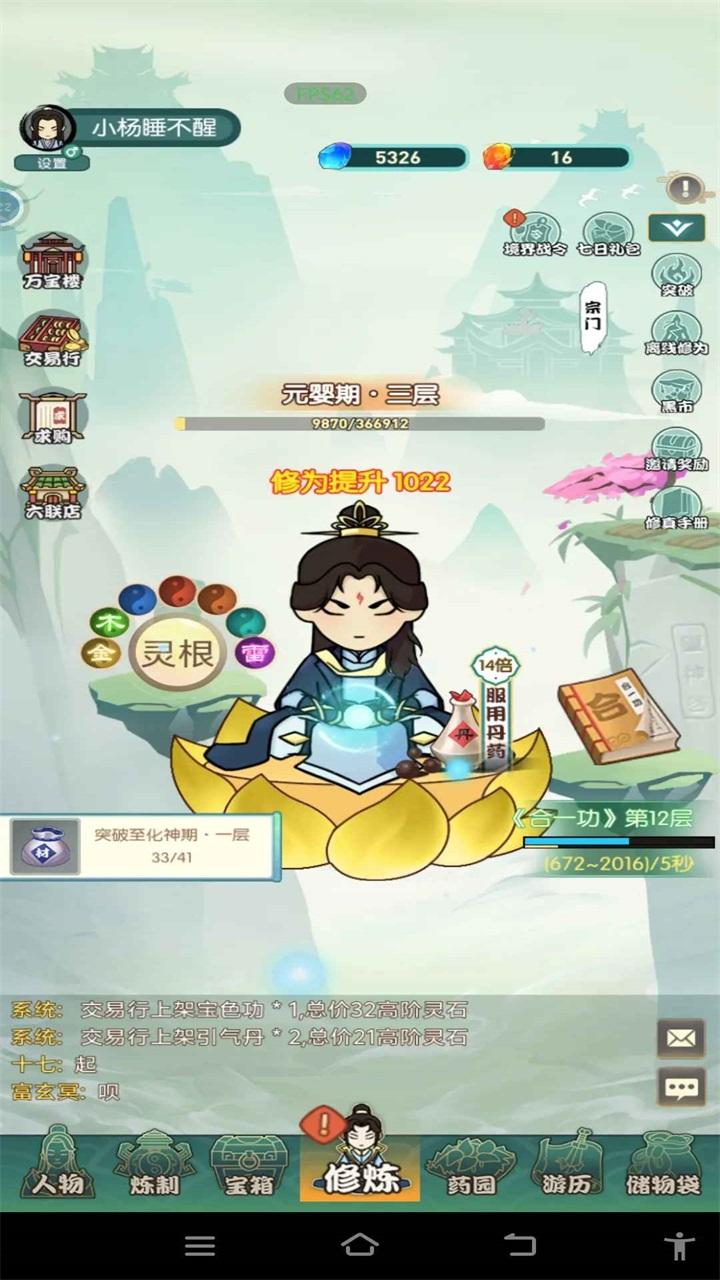Open 境界战令 battle pass

[530, 234]
